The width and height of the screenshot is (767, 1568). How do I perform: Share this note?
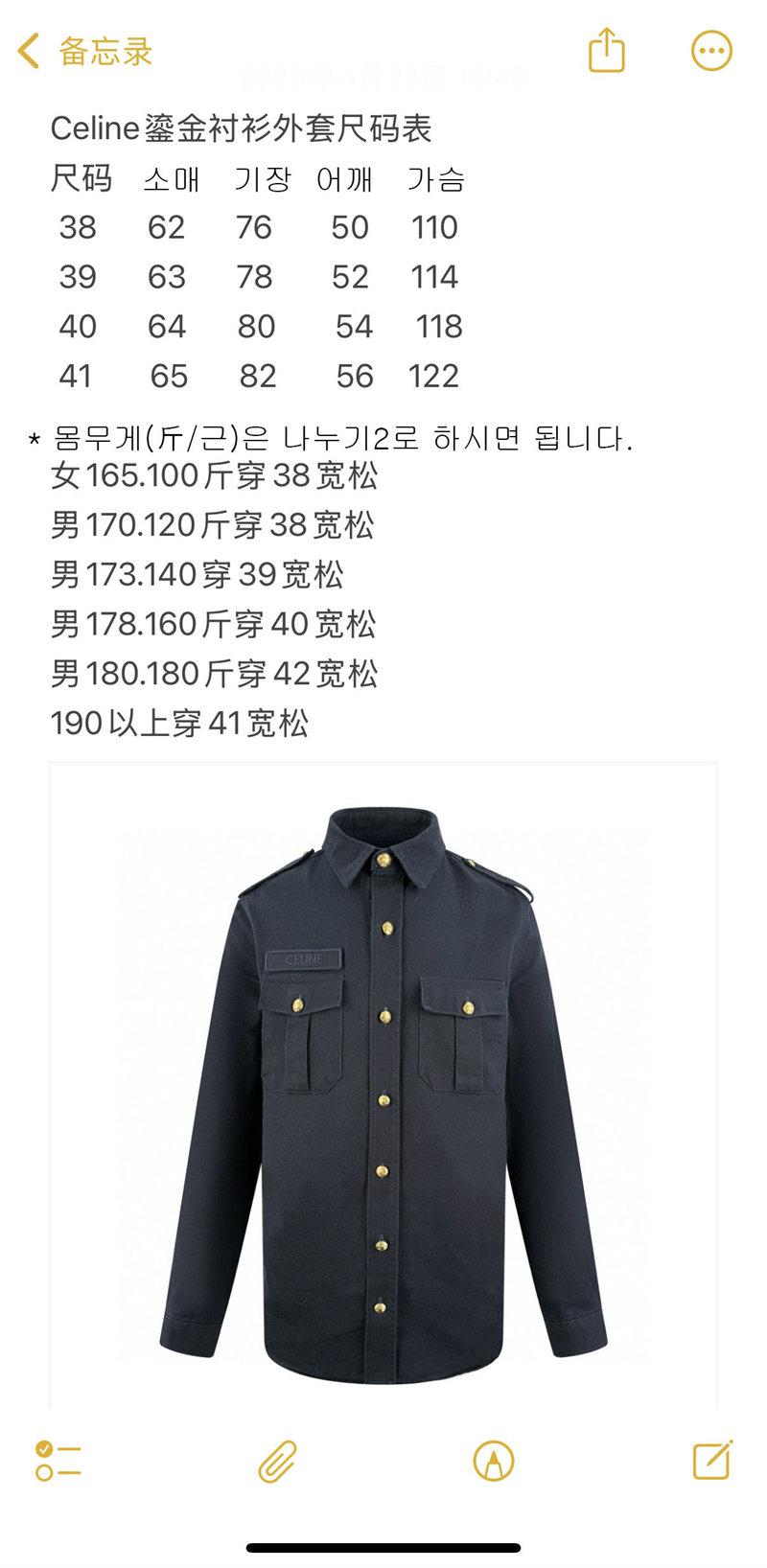point(606,50)
